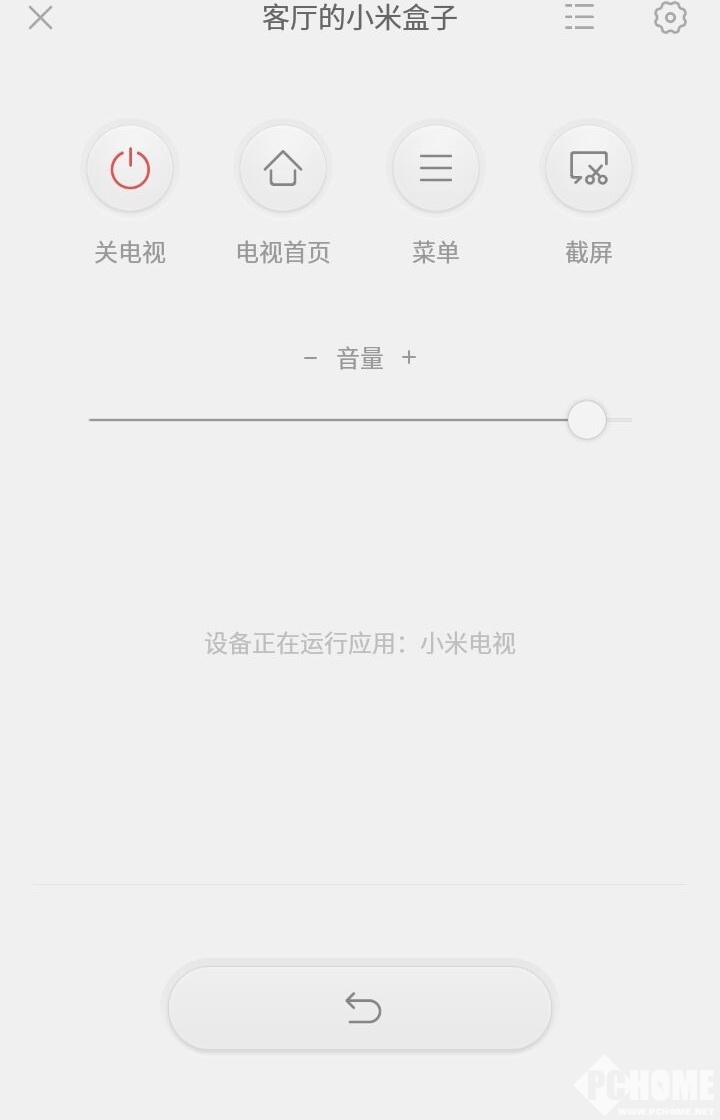
Task: Tap the 电视首页 label
Action: (283, 252)
